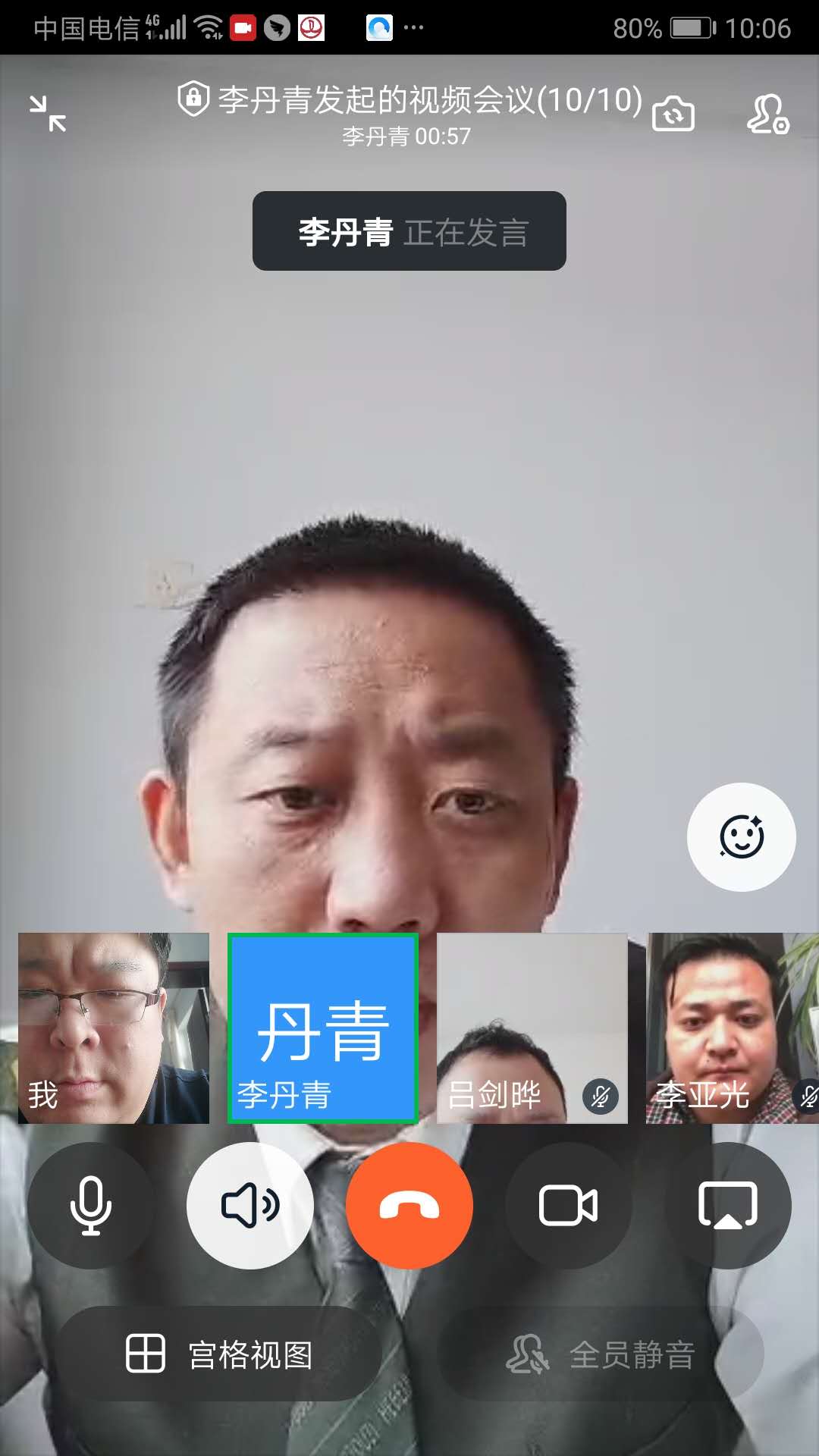Select 李丹青's participant tile
Screen dimensions: 819x1456
click(x=323, y=1028)
